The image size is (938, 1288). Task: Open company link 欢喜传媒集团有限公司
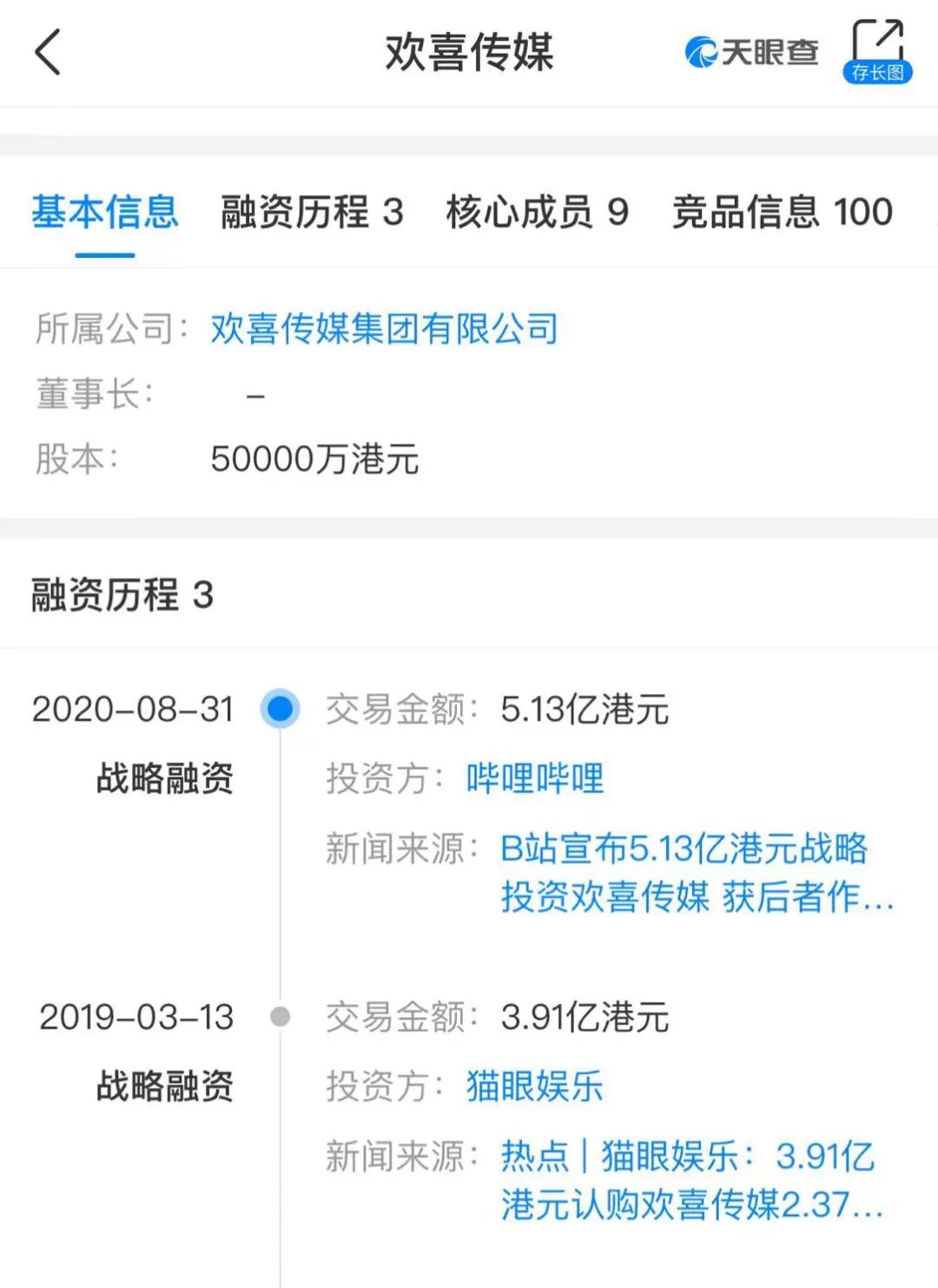tap(384, 328)
